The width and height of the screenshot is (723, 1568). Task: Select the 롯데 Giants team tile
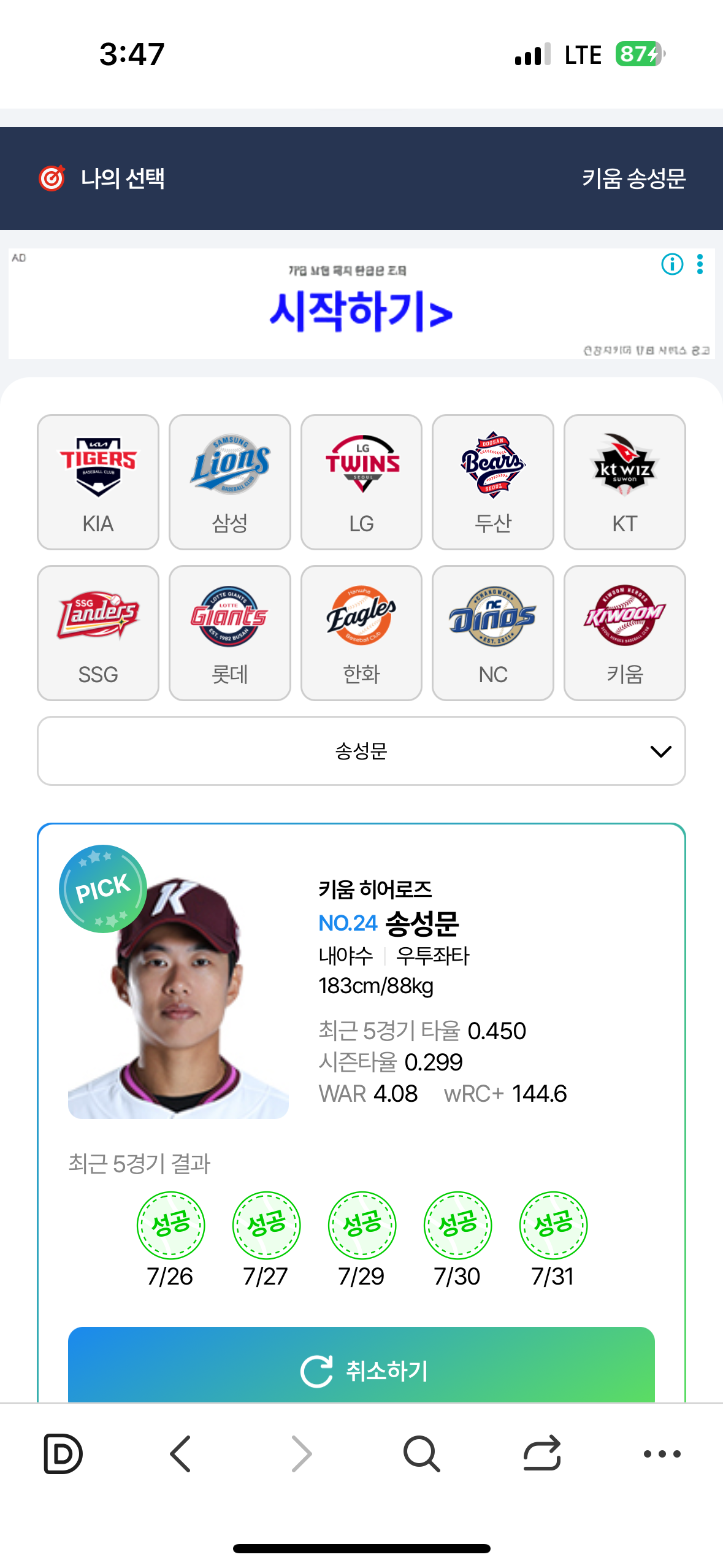click(x=230, y=632)
